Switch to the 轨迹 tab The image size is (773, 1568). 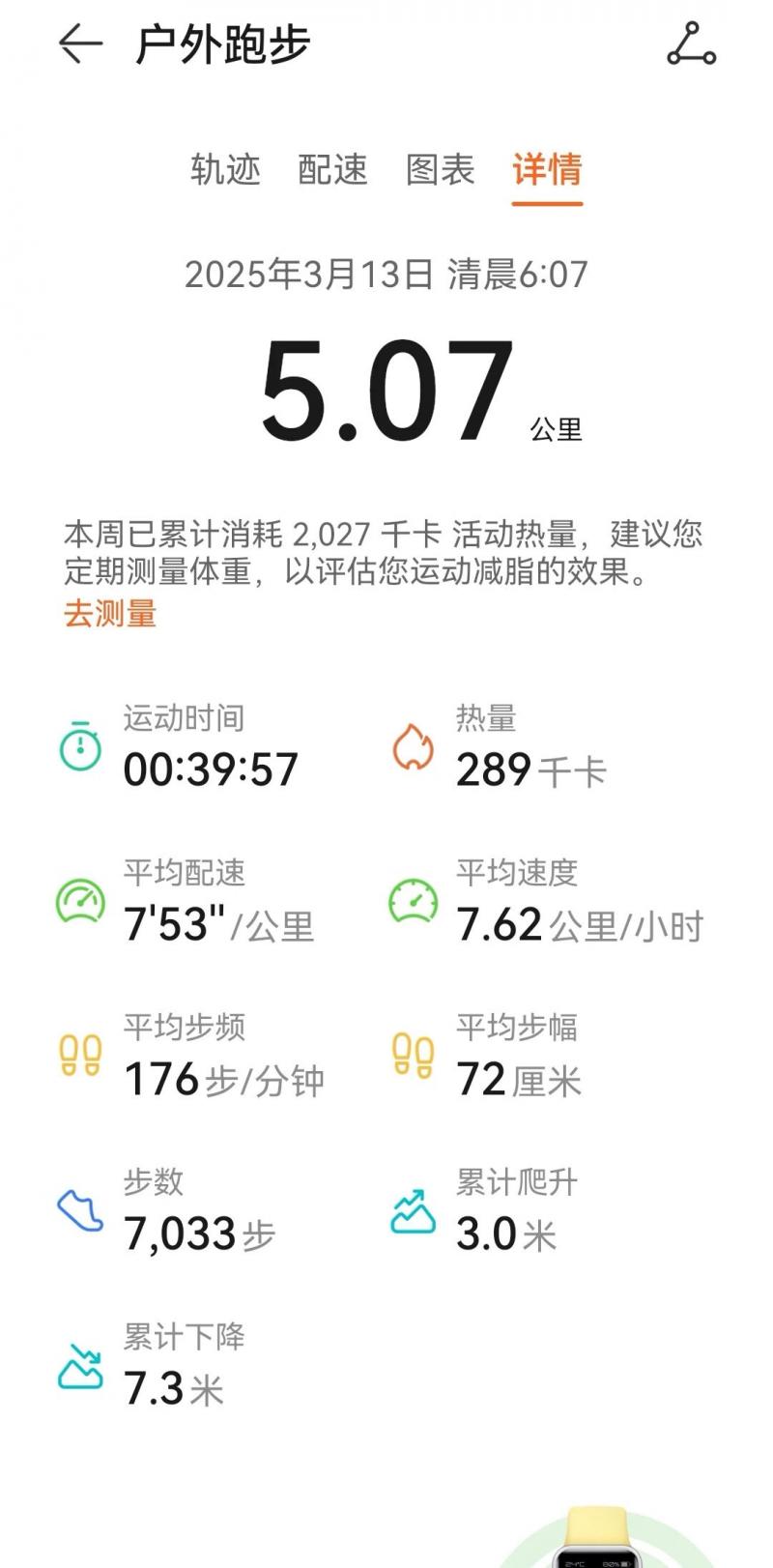pos(226,169)
